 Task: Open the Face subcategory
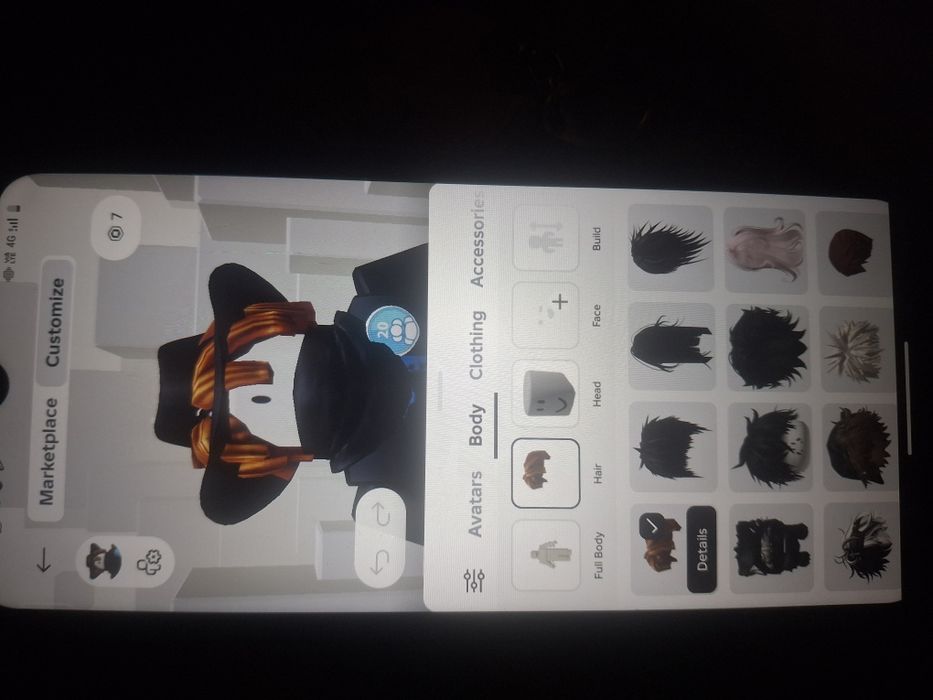point(545,315)
